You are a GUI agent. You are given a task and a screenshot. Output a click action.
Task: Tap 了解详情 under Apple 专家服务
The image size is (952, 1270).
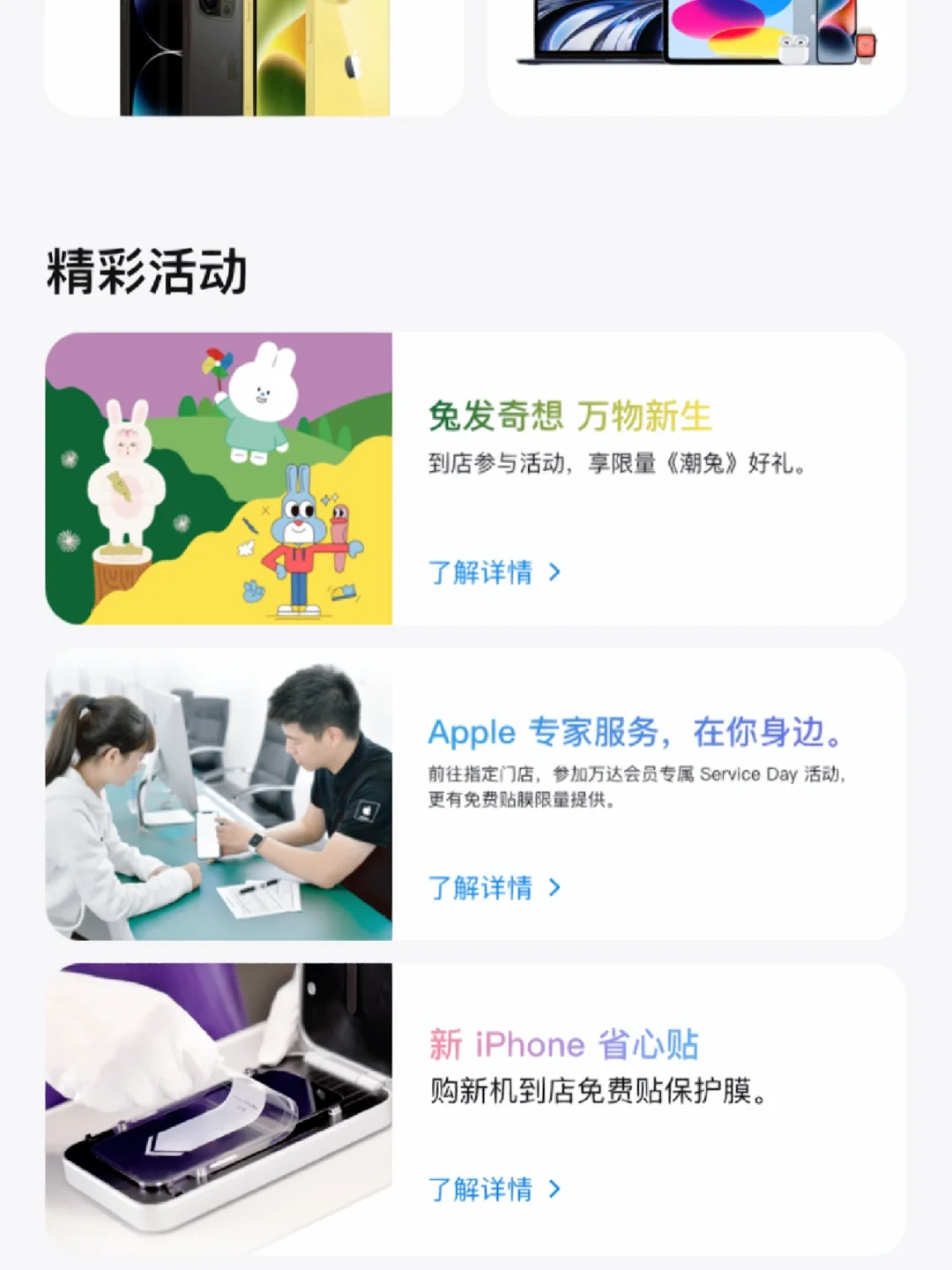tap(494, 887)
